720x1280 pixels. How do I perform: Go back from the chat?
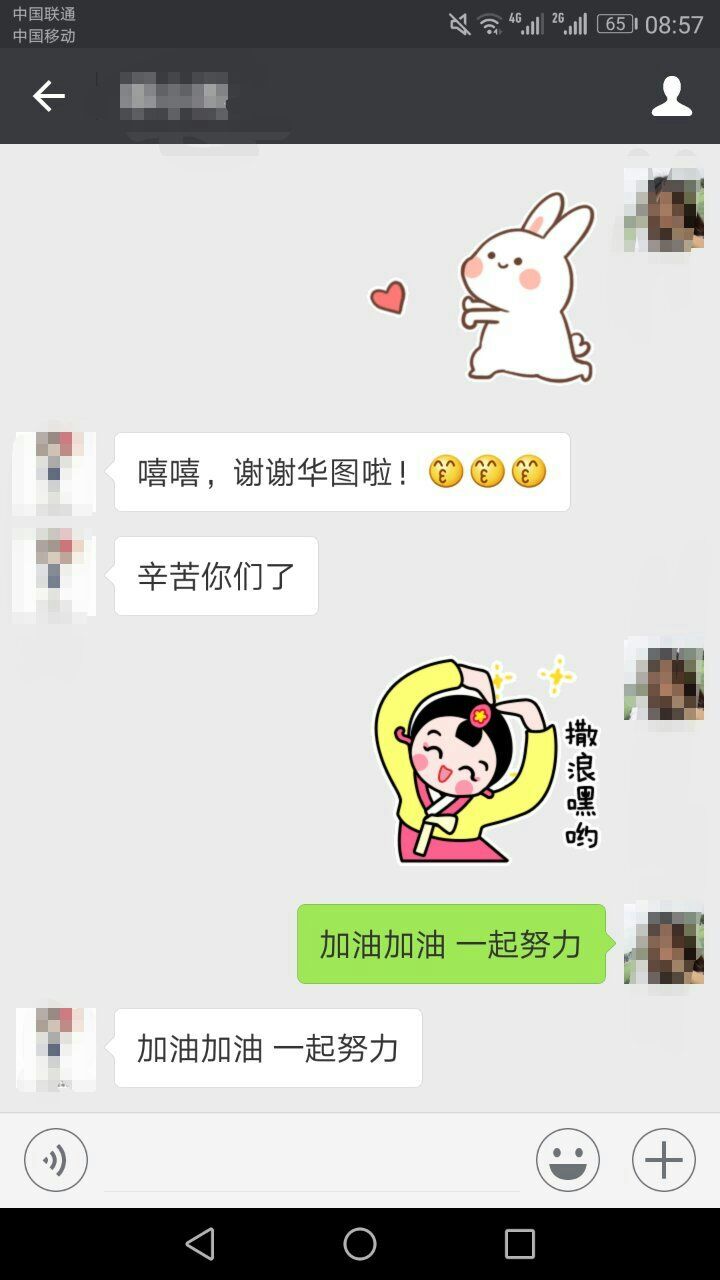coord(48,96)
